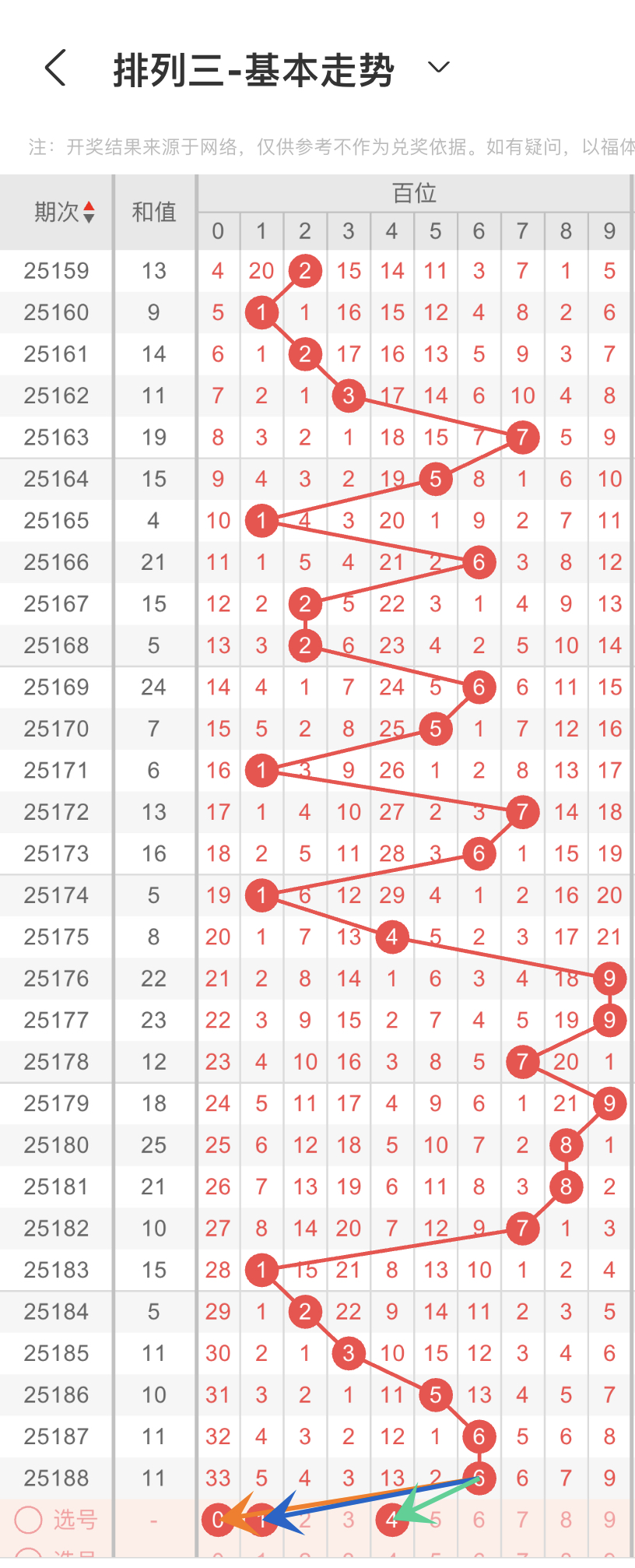Screen dimensions: 635x1568
Task: Deselect number 0 in 选号 row
Action: [x=217, y=1519]
